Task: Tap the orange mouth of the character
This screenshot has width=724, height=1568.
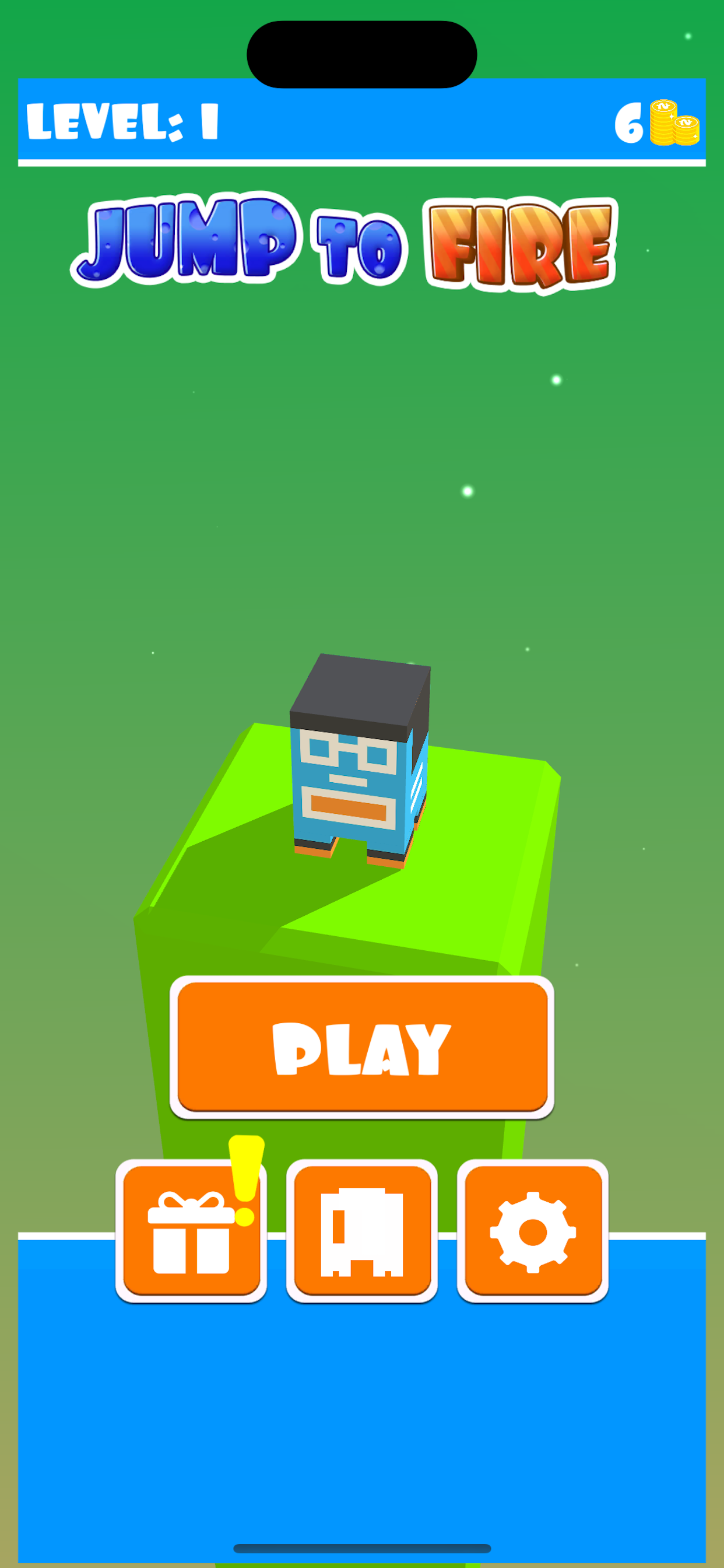Action: point(349,807)
